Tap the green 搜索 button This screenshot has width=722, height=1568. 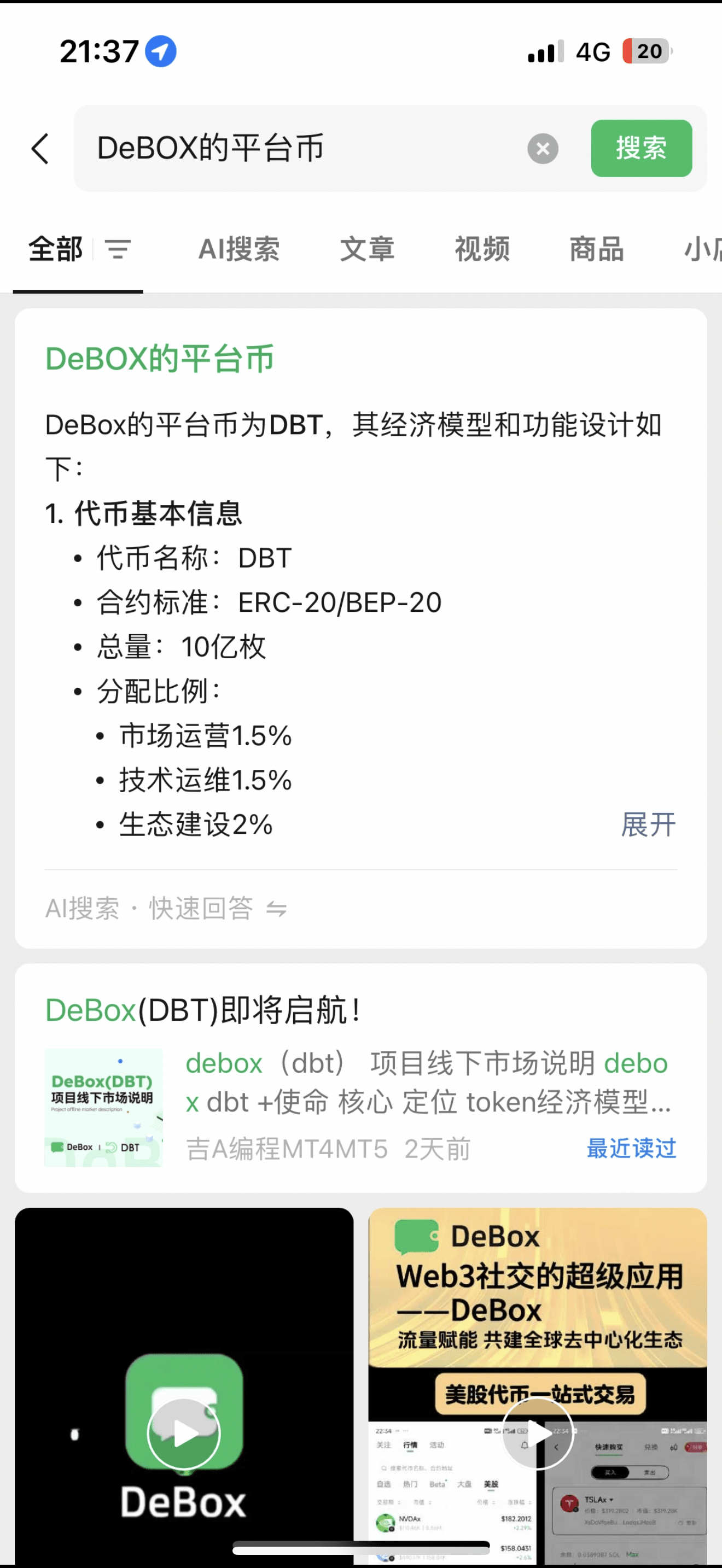coord(641,149)
